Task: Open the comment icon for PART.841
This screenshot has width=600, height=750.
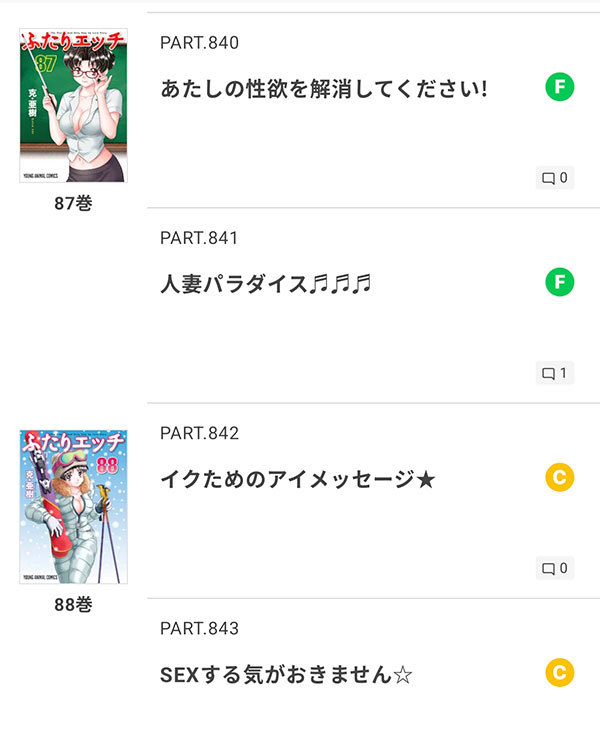Action: tap(555, 373)
